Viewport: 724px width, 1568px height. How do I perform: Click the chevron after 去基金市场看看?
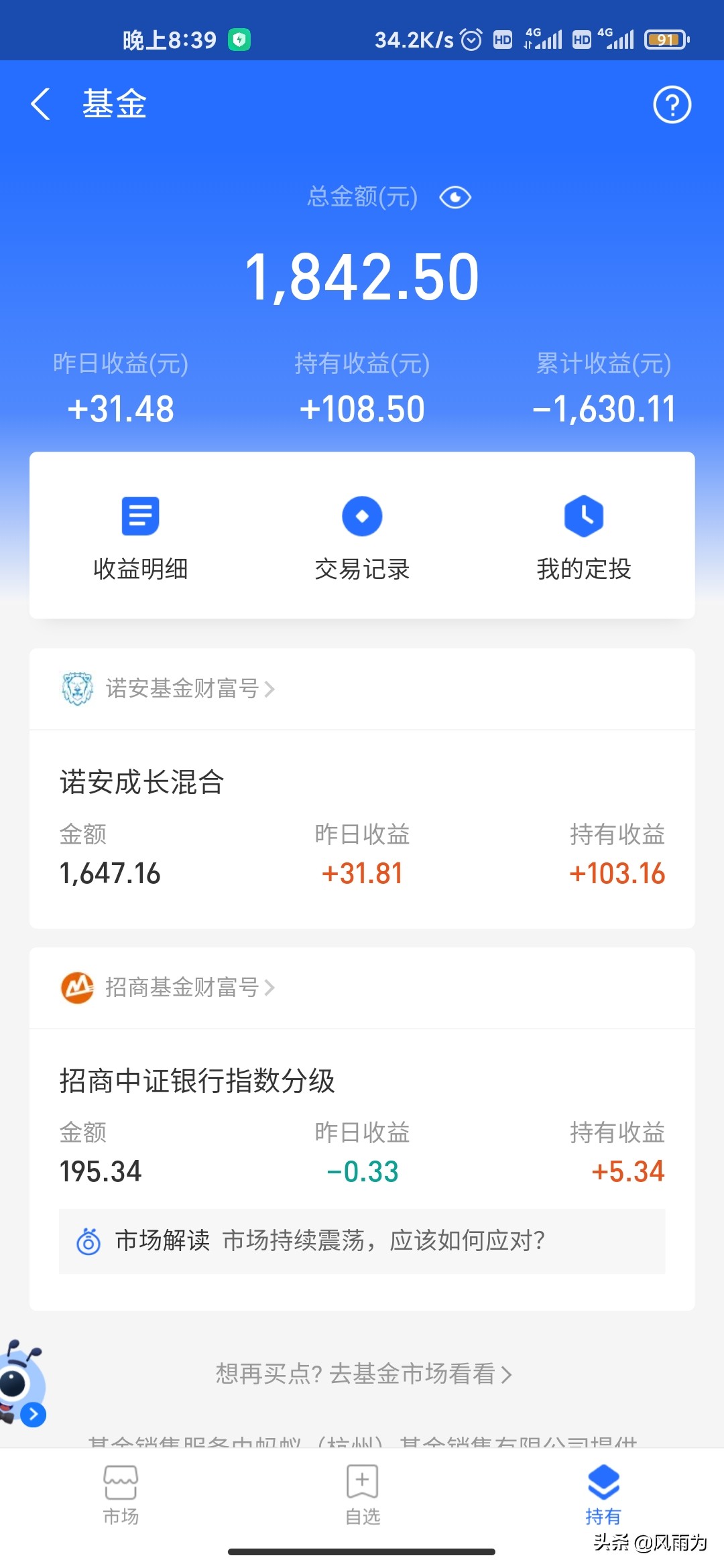coord(507,1374)
